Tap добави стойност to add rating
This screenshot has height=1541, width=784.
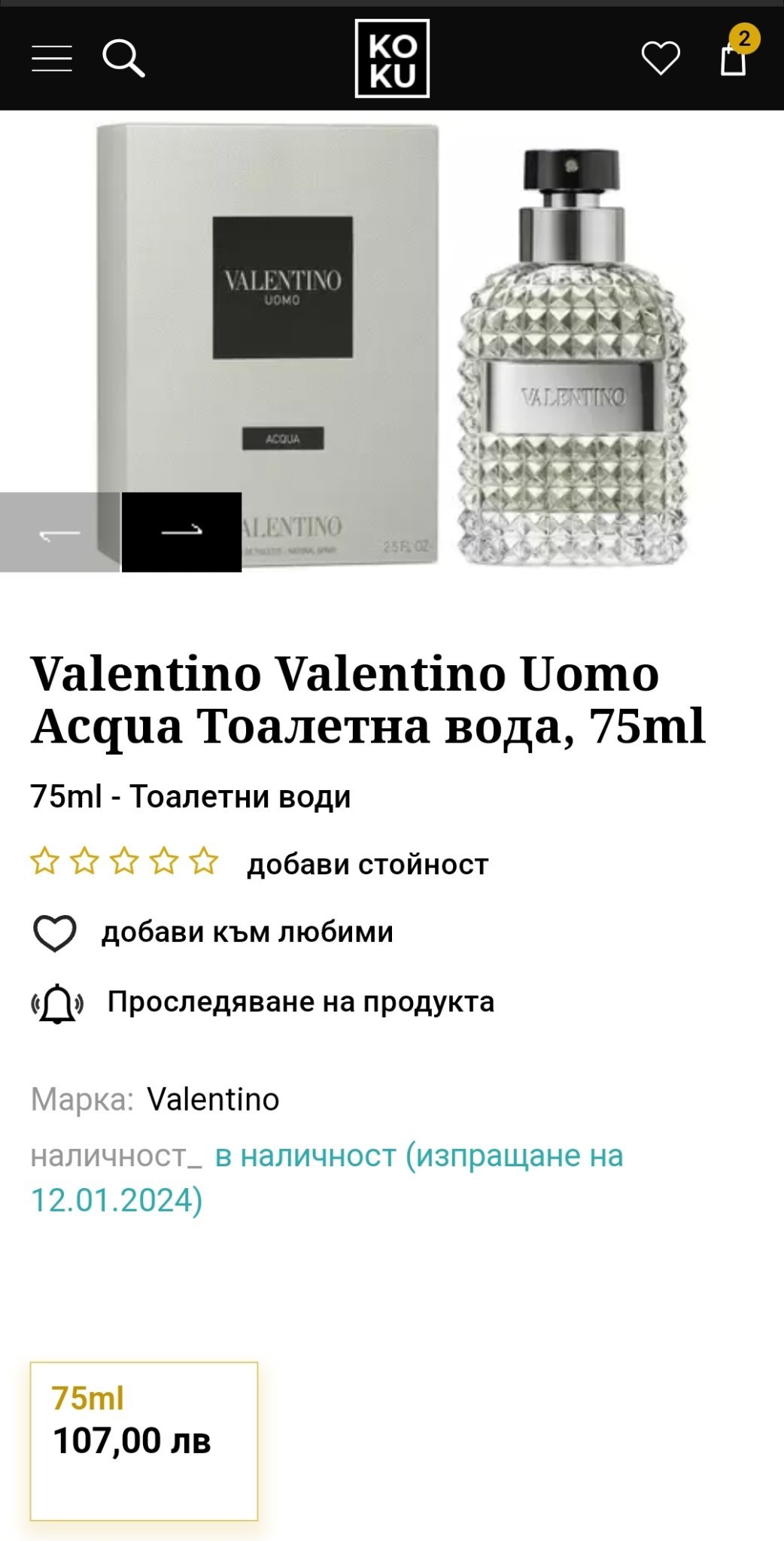pos(368,865)
